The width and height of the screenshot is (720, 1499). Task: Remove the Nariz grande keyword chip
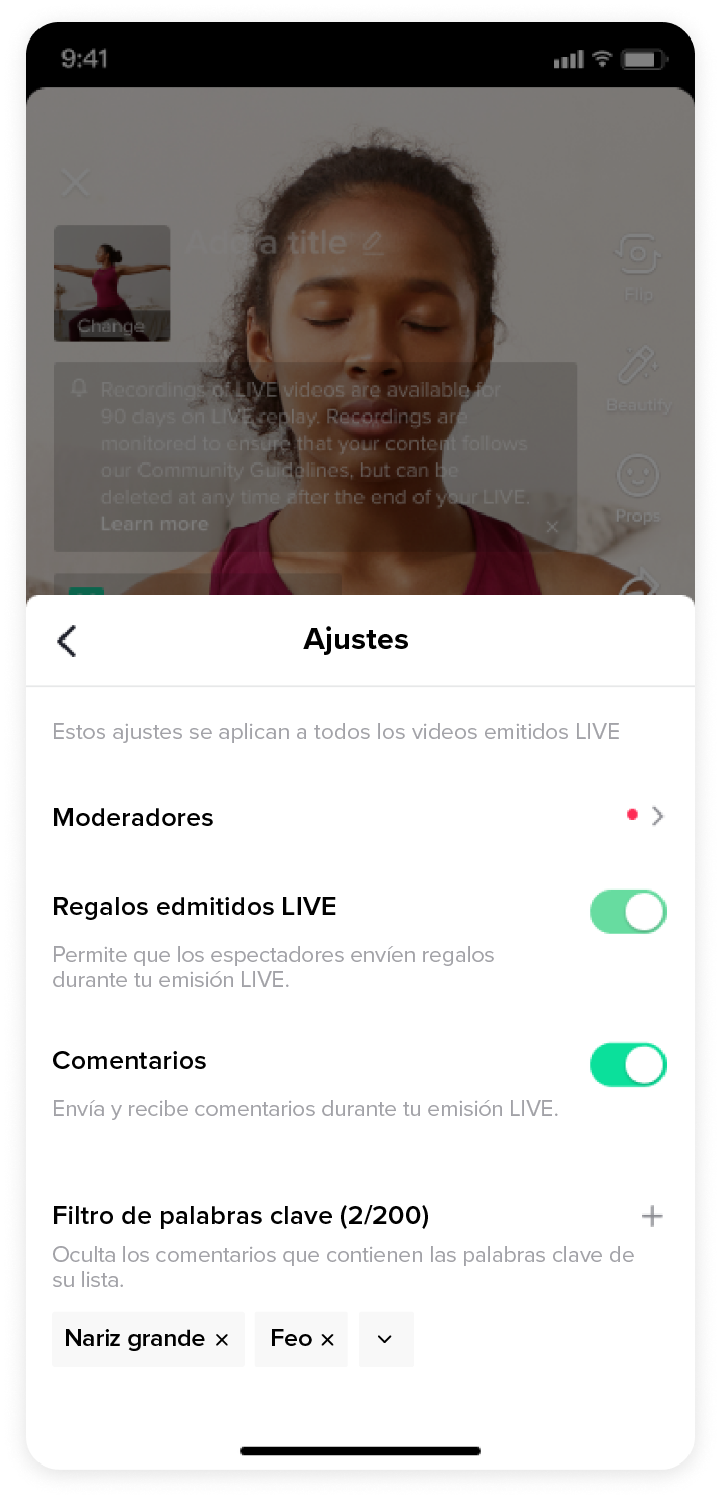(222, 1340)
